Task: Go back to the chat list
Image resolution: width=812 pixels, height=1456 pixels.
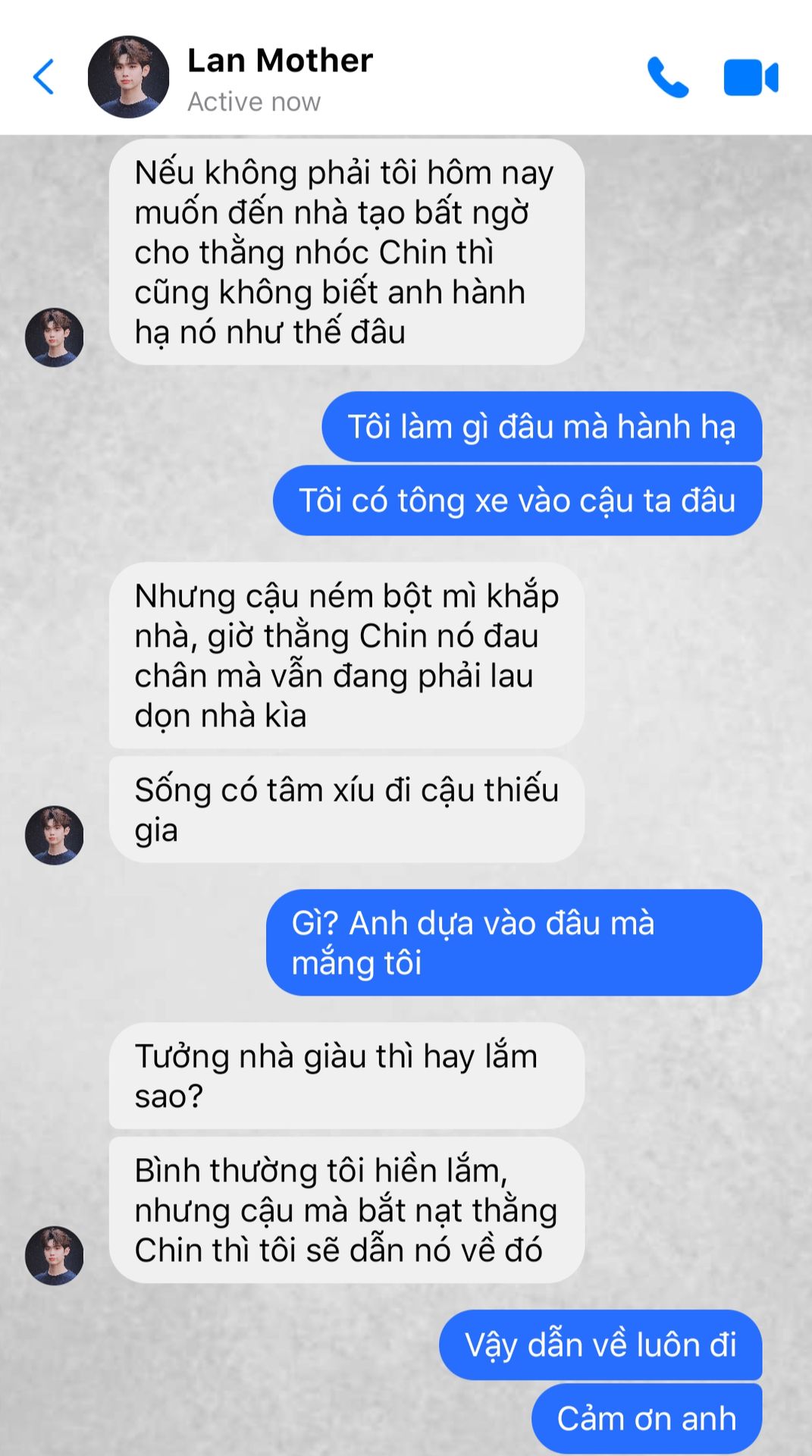Action: (x=44, y=77)
